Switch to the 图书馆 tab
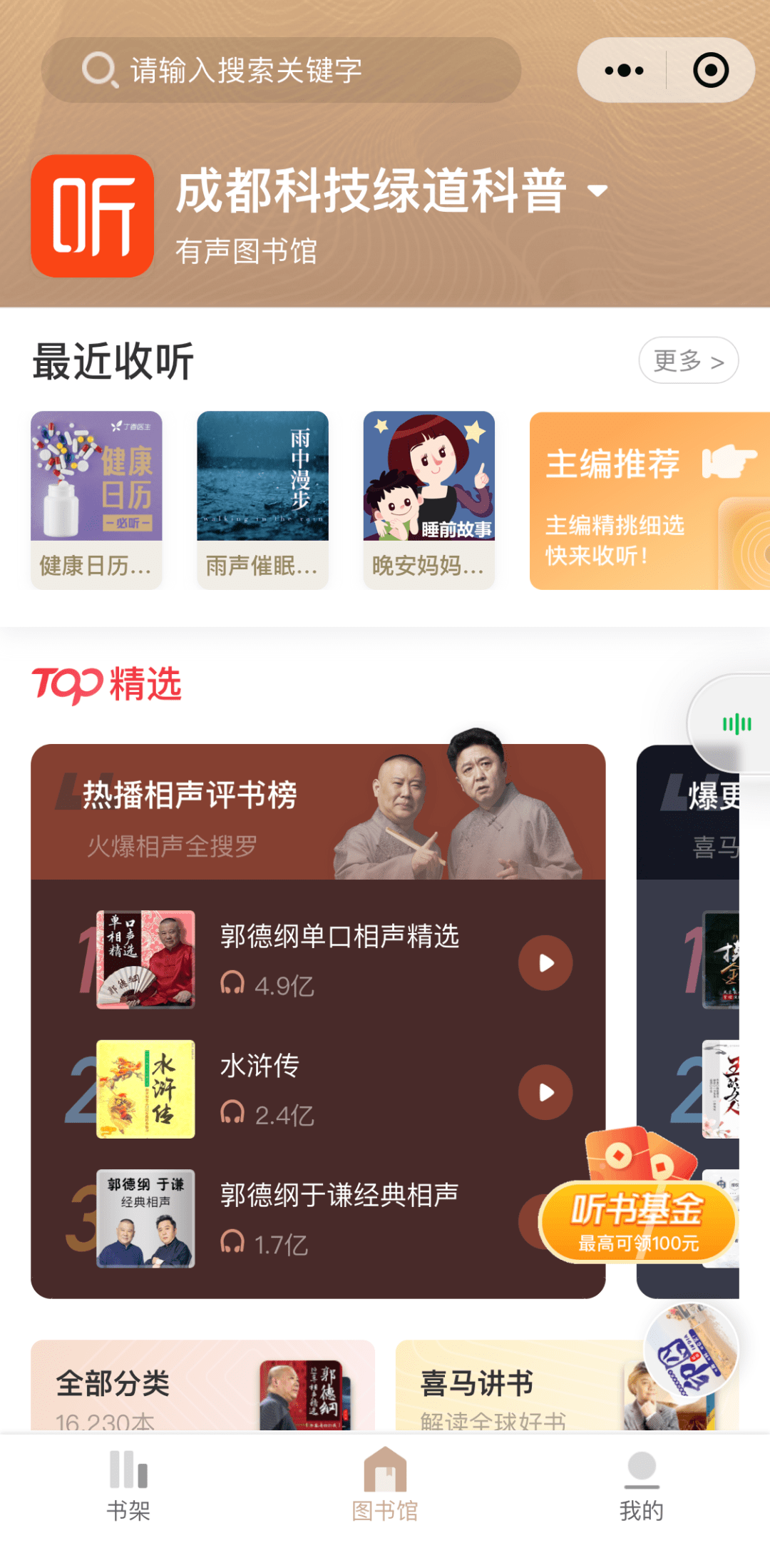The height and width of the screenshot is (1568, 770). [x=385, y=1485]
